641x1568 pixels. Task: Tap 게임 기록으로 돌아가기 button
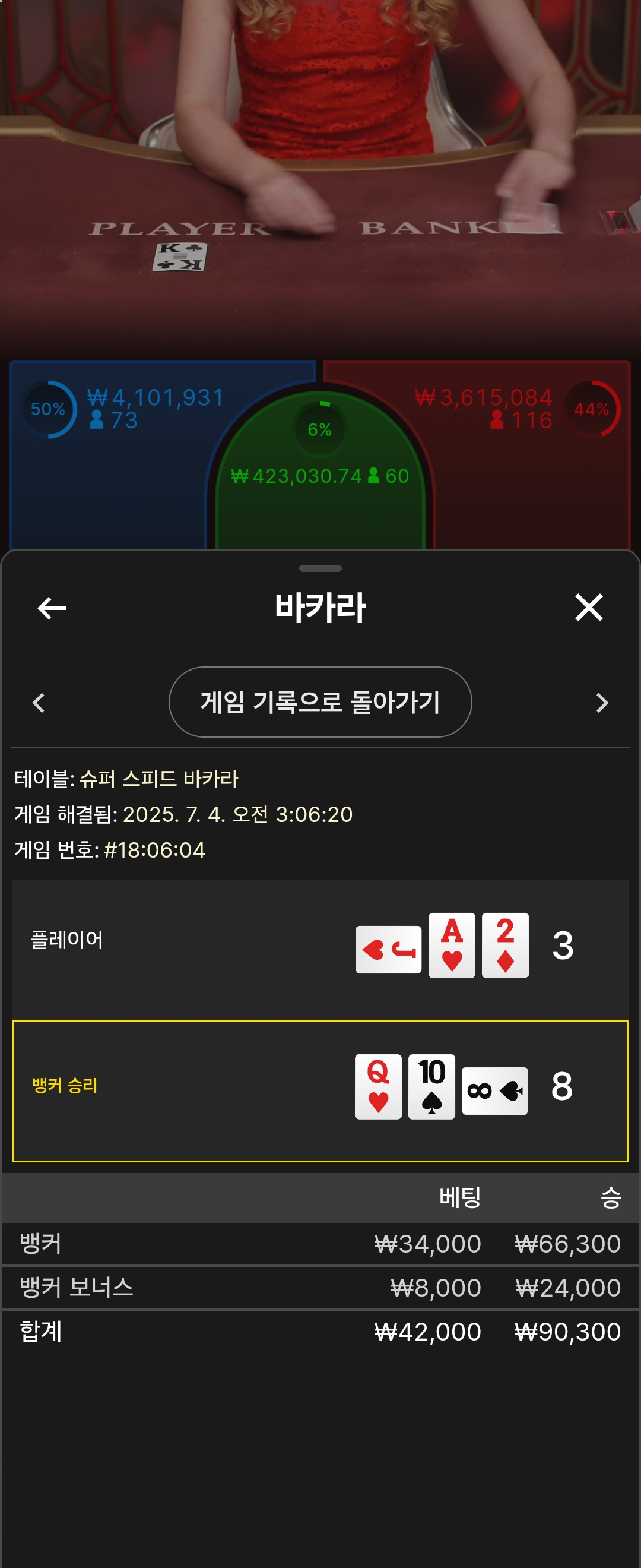coord(320,702)
